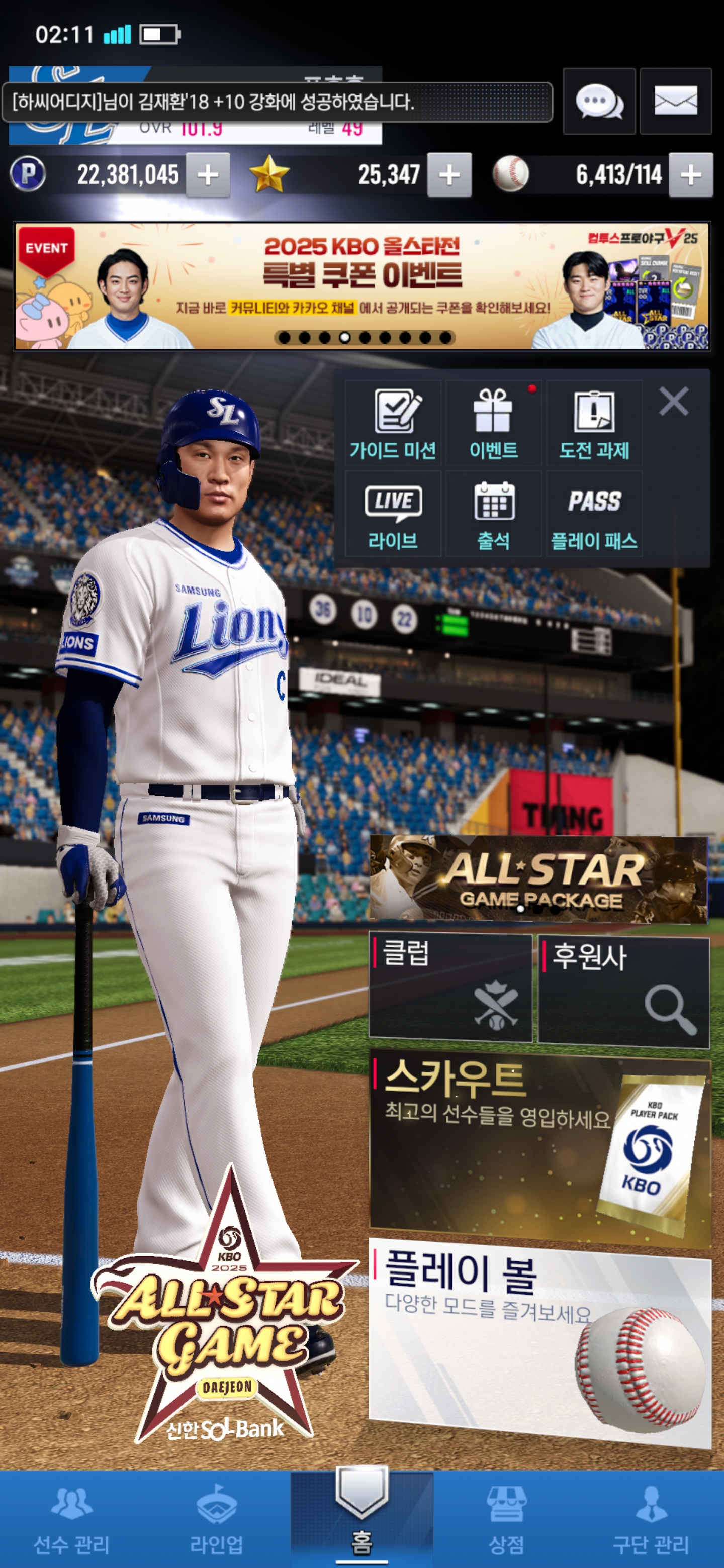Screen dimensions: 724x1568
Task: Open the 클럽 tile
Action: 450,988
